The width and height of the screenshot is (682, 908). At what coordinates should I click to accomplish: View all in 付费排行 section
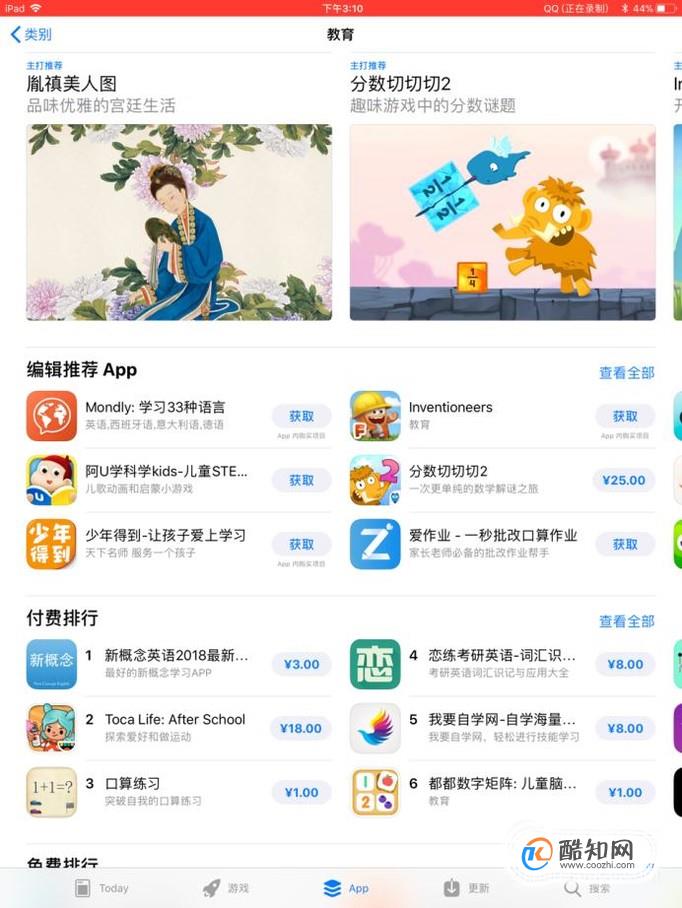point(626,621)
